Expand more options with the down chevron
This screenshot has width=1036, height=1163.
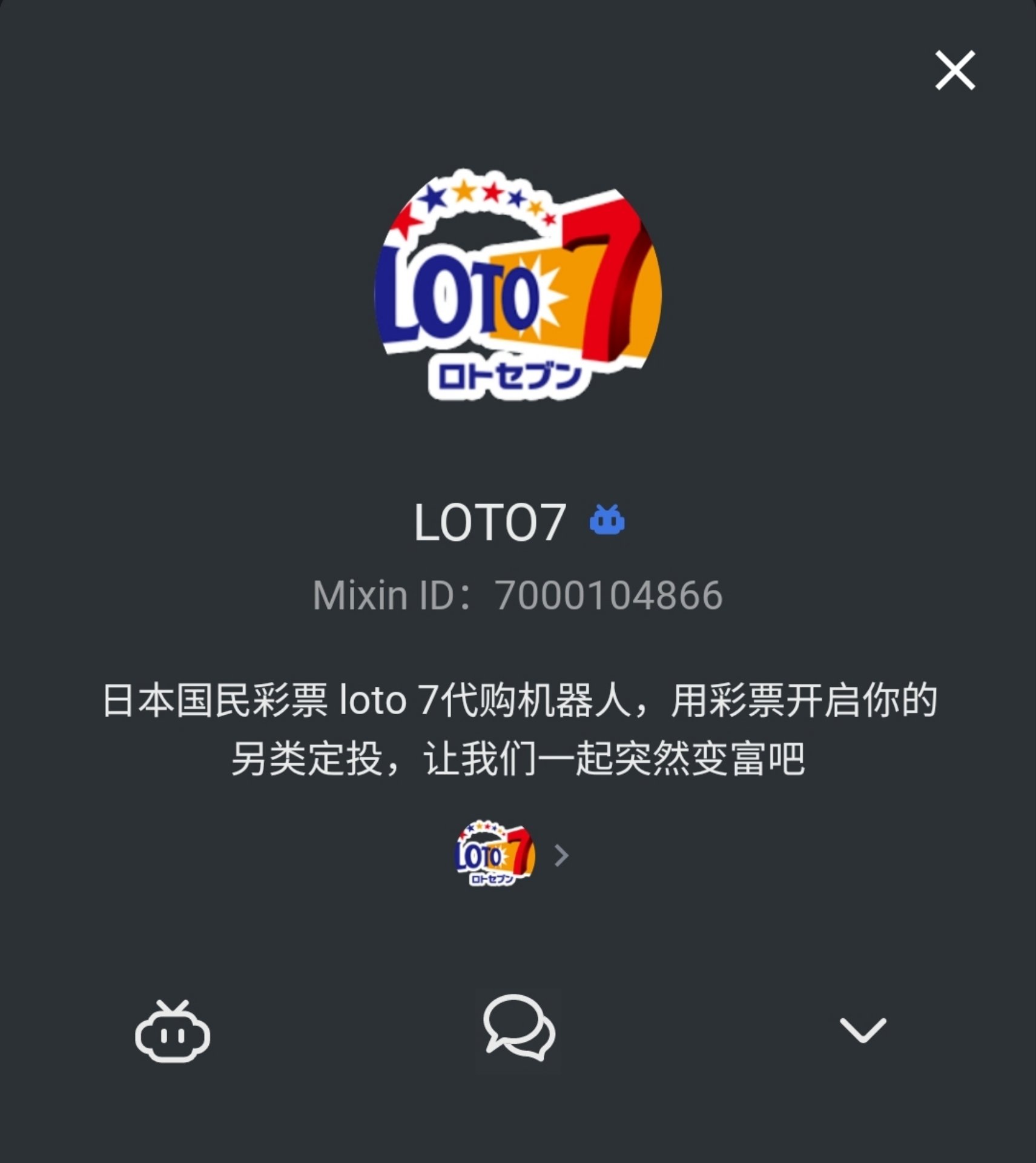point(863,1030)
